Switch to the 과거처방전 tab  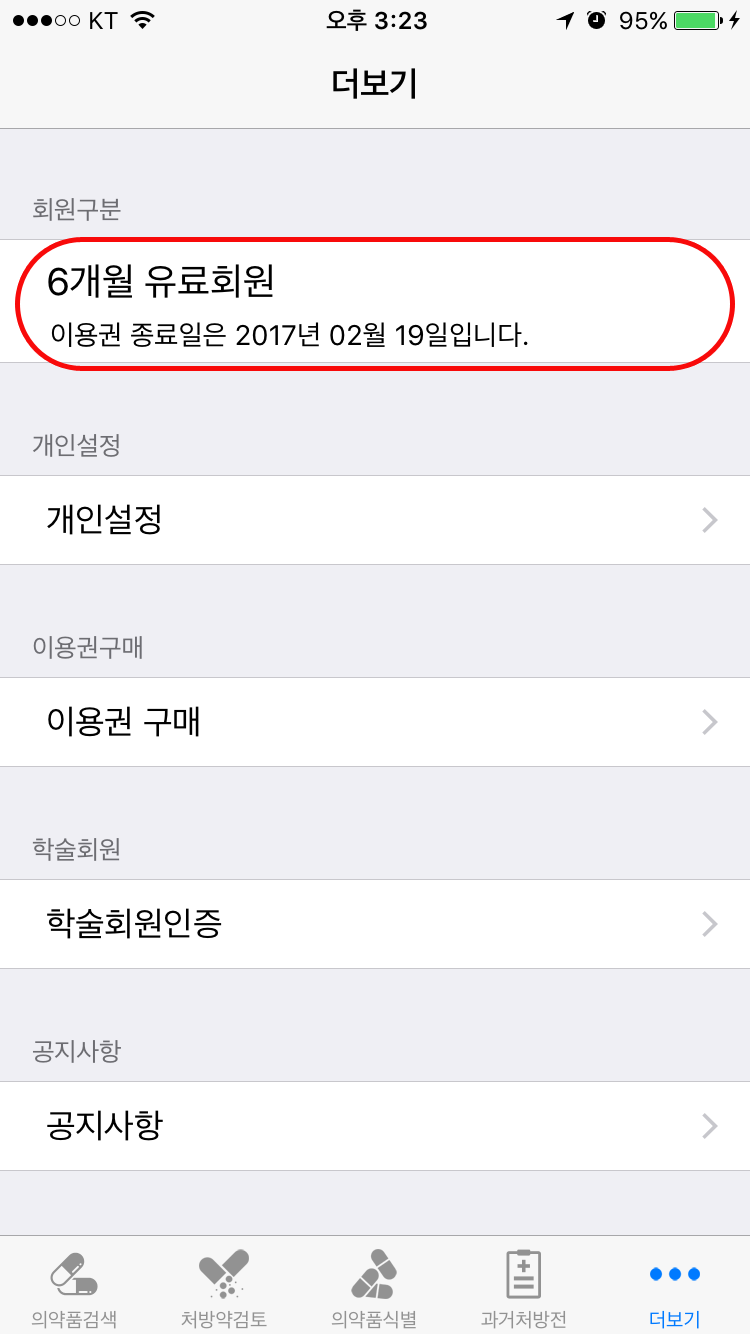(x=524, y=1285)
